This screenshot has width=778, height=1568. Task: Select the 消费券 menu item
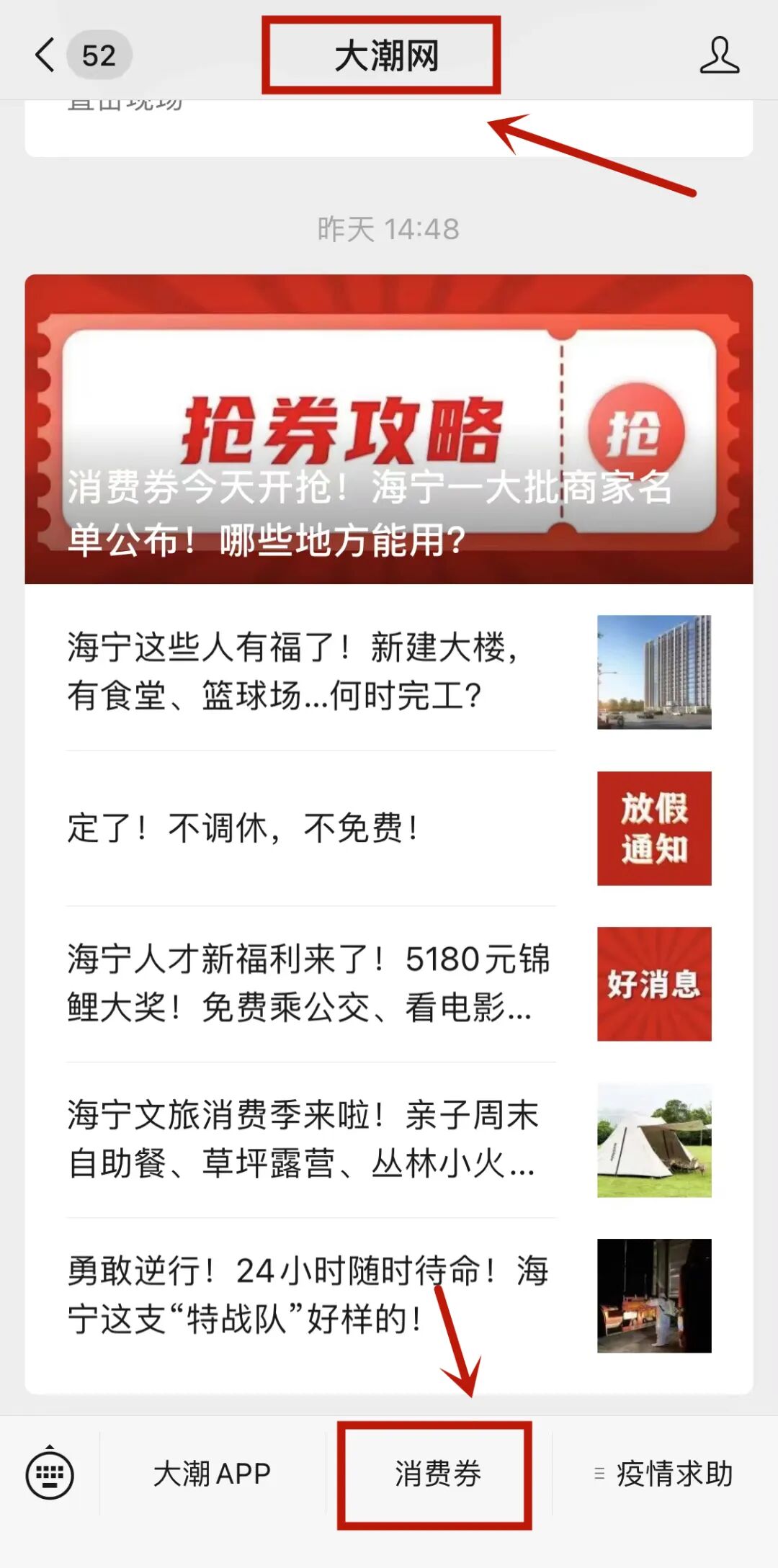[x=438, y=1474]
